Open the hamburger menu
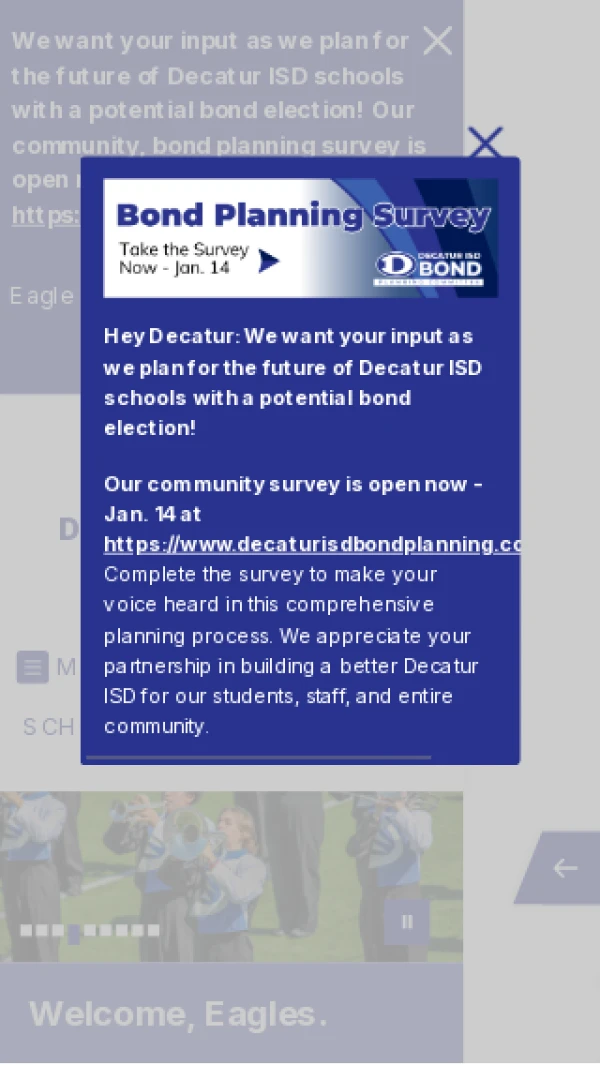600x1065 pixels. 33,667
